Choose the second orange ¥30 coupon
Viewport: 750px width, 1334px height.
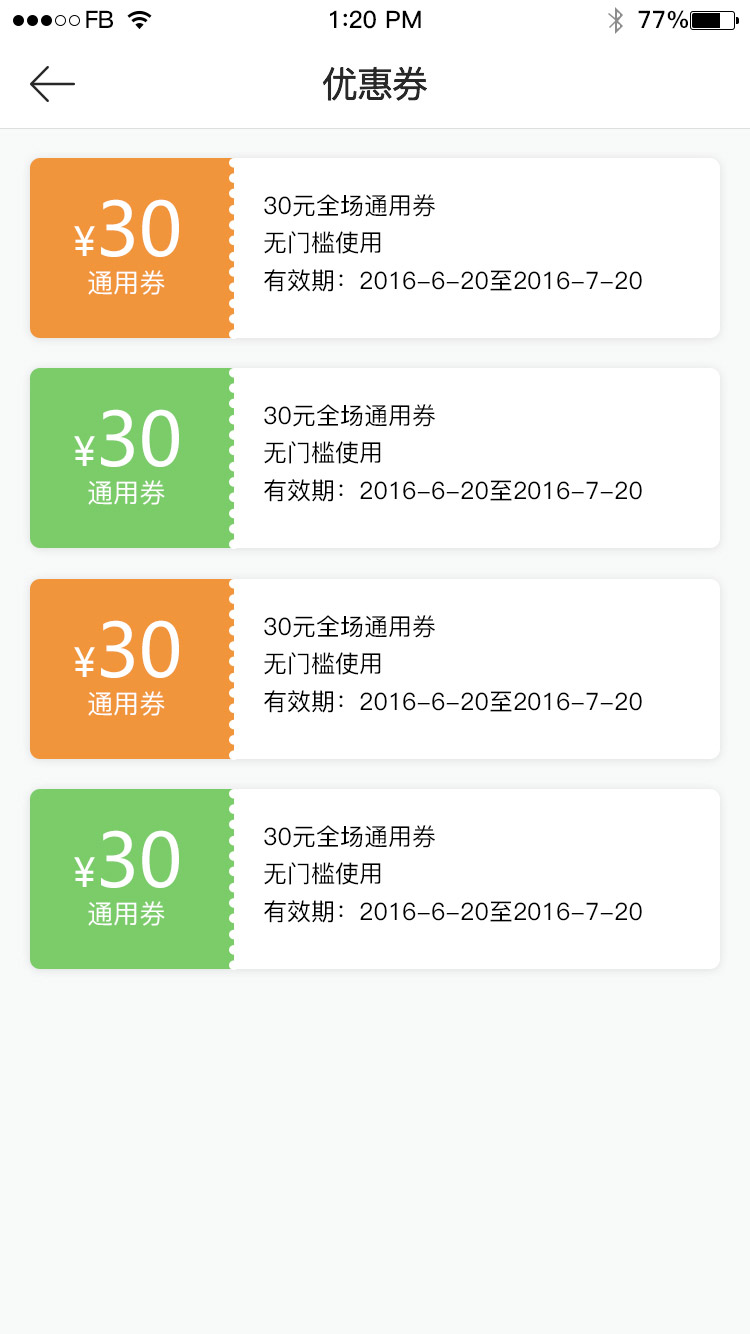(375, 669)
